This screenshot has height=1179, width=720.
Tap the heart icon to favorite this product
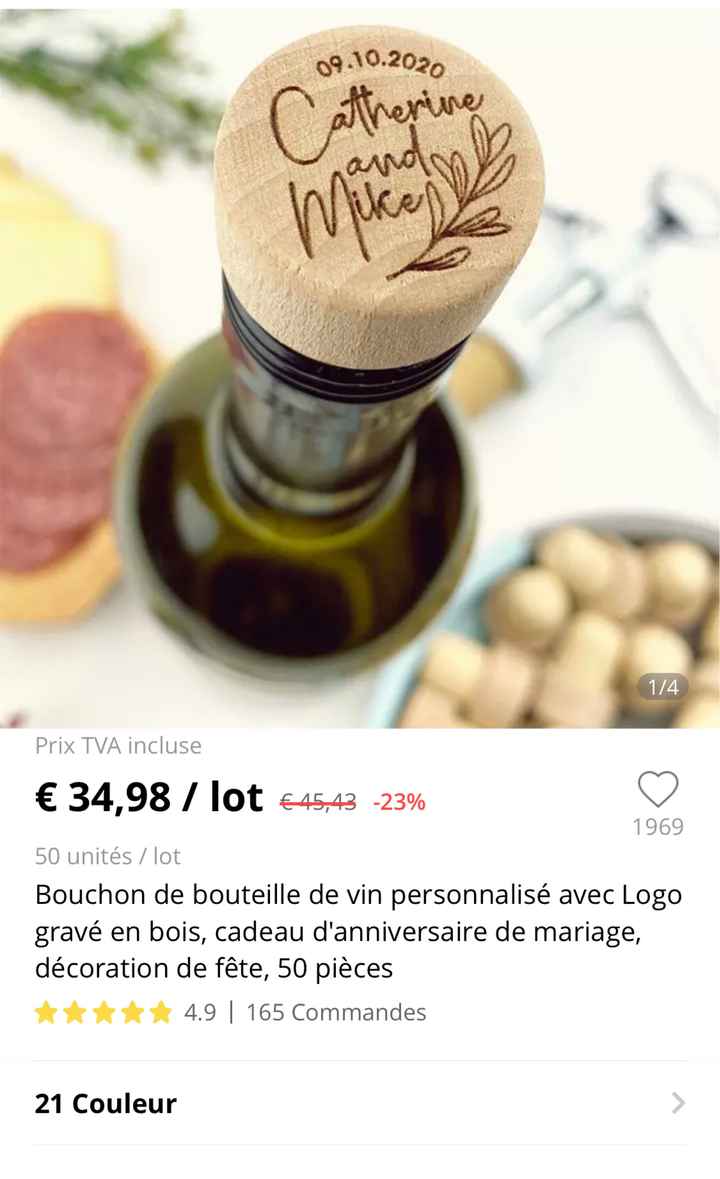tap(658, 790)
